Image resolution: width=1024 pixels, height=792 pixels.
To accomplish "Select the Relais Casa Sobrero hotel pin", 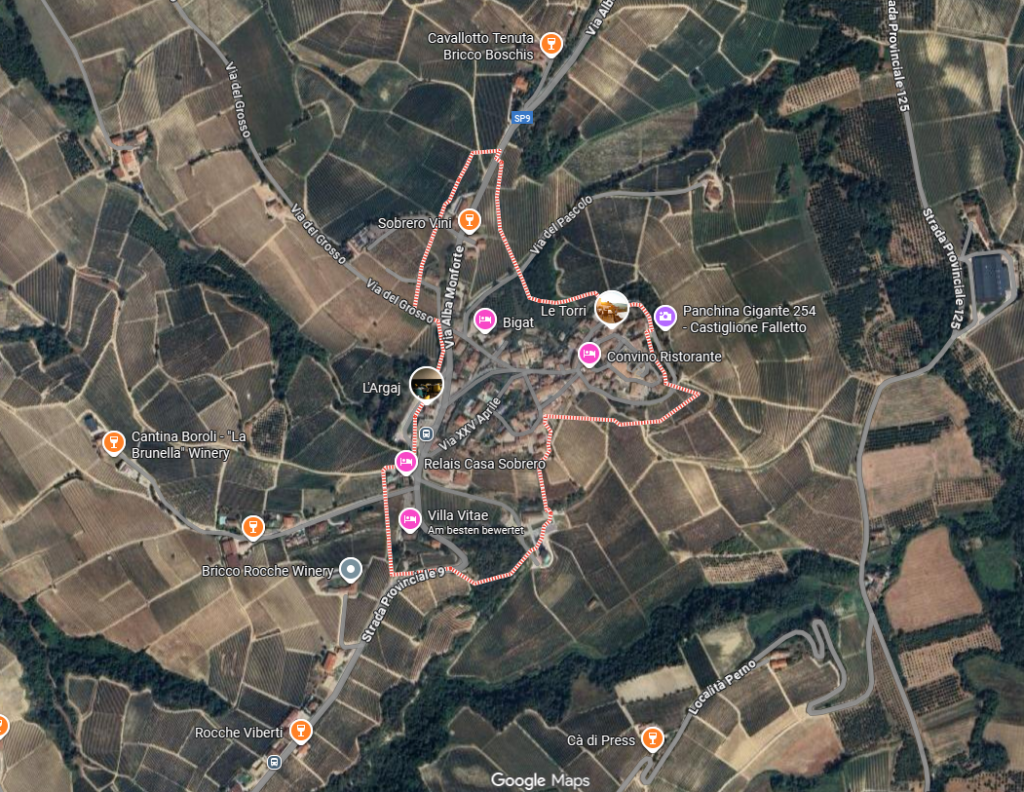I will point(406,462).
